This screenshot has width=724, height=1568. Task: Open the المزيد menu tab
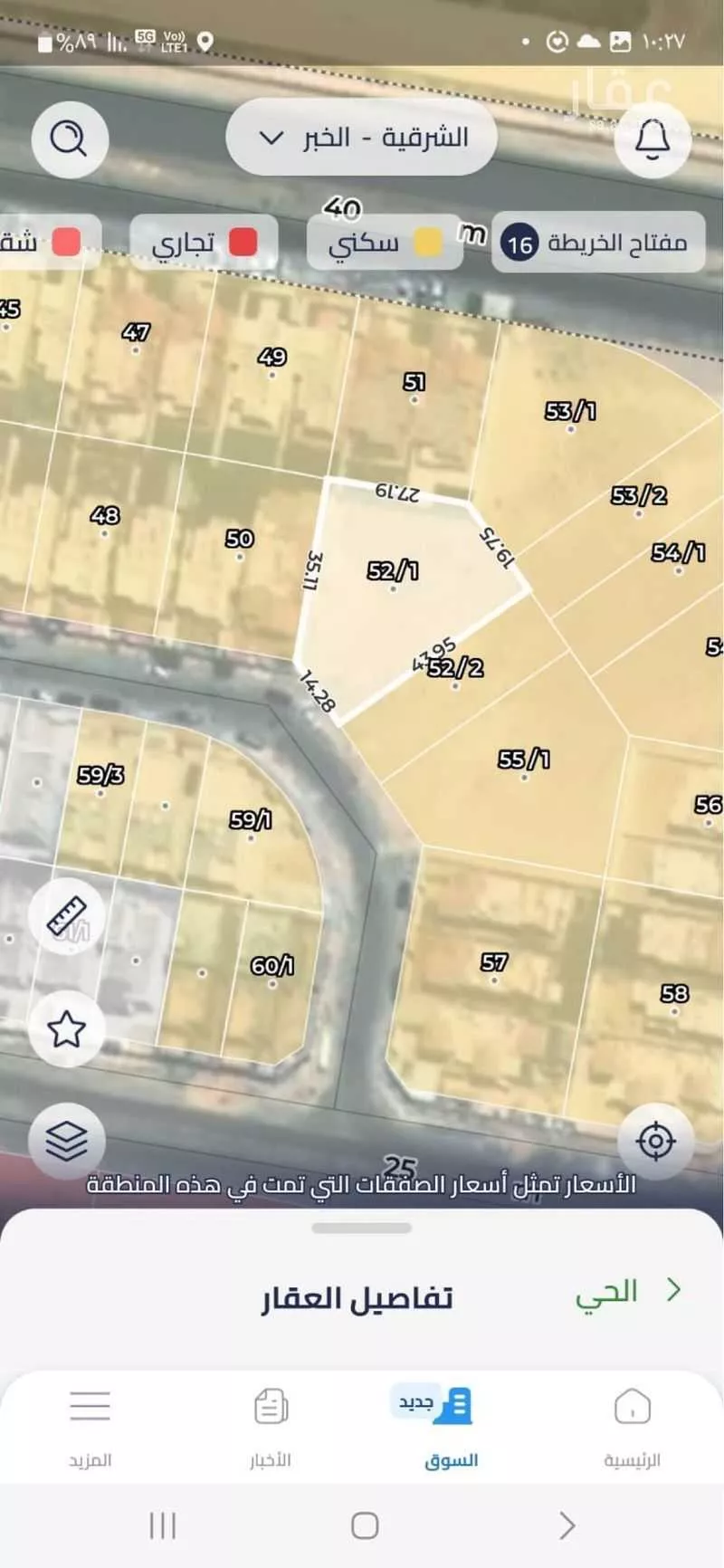(90, 1425)
